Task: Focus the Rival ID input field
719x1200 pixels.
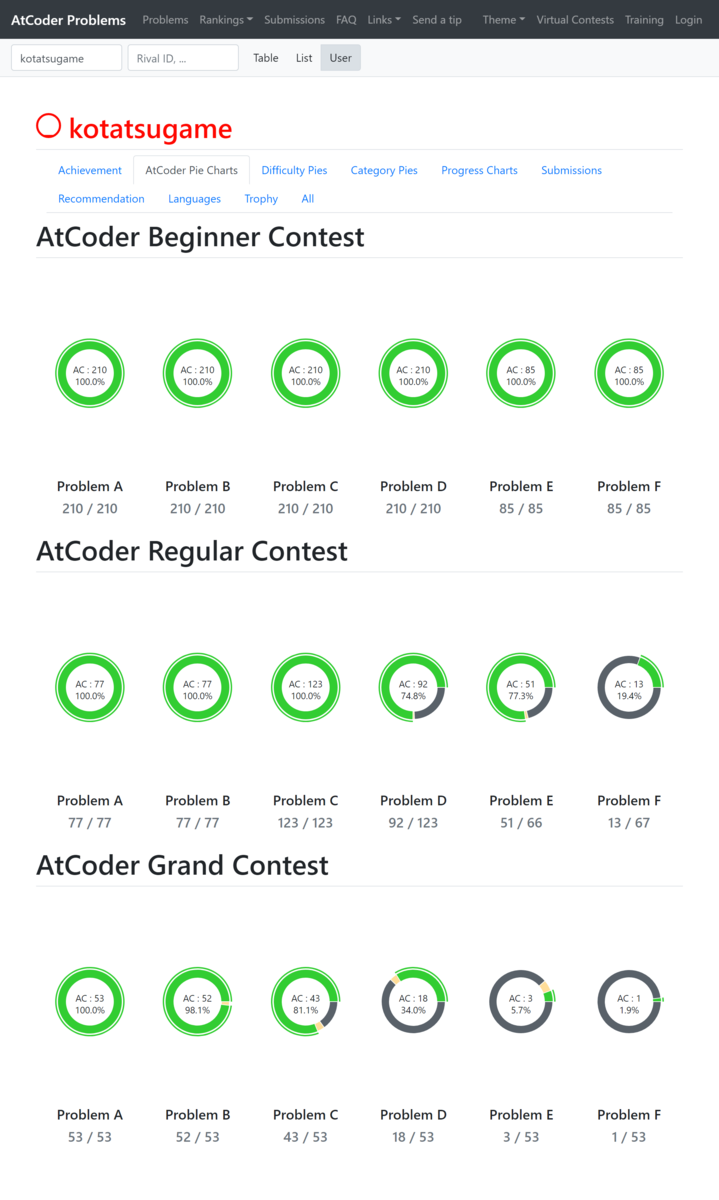Action: [x=183, y=58]
